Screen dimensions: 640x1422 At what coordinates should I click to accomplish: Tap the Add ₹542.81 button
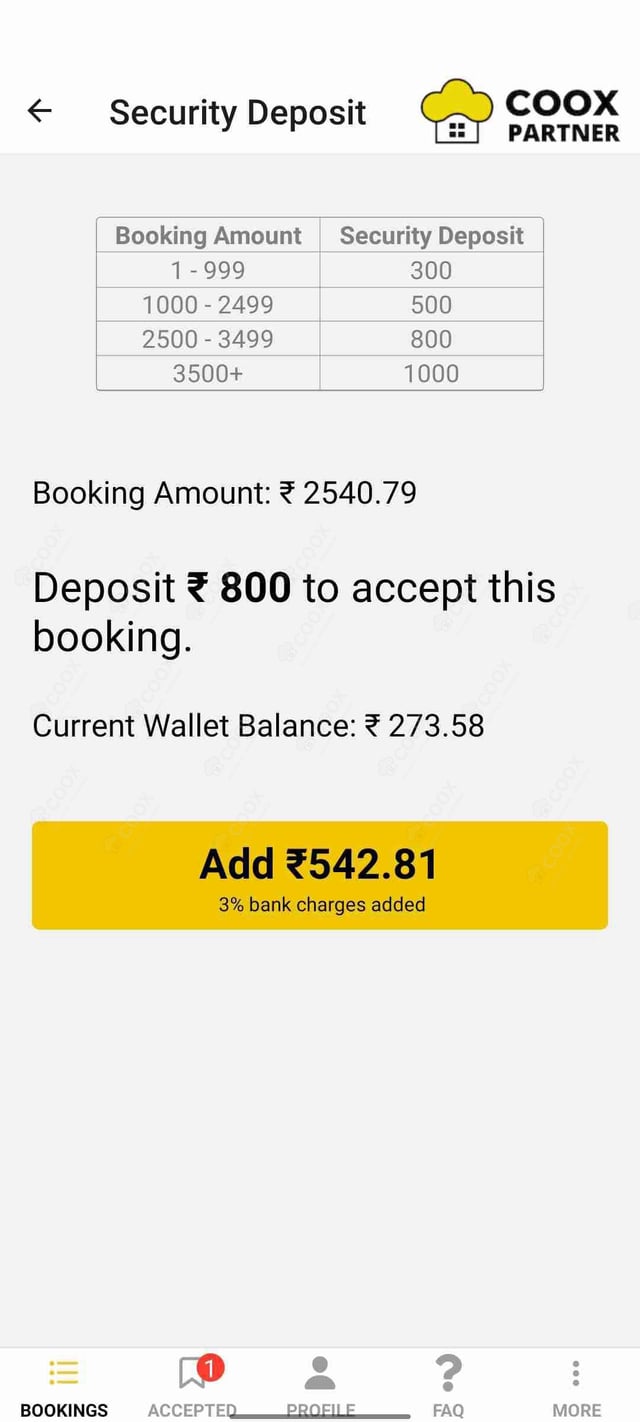point(320,876)
